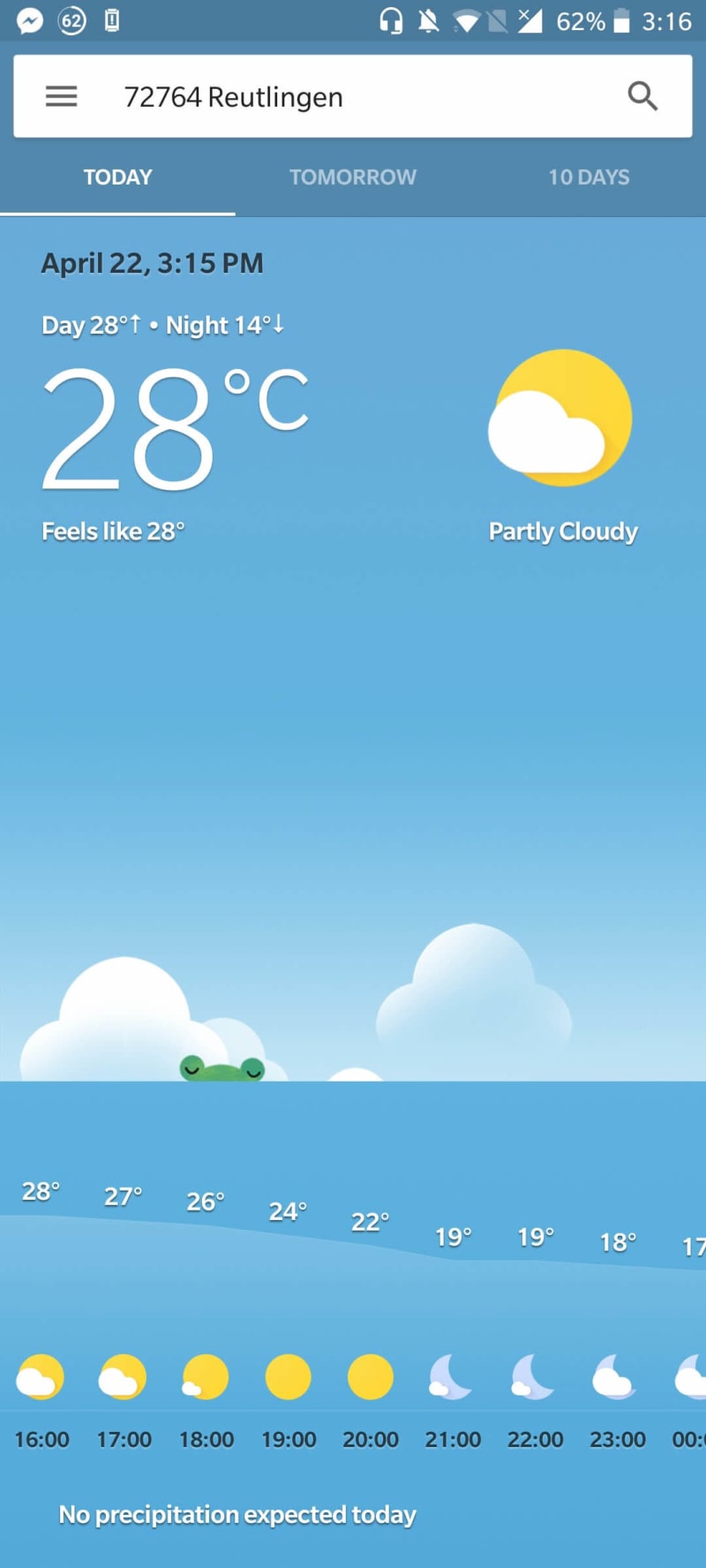Select the Today tab
Image resolution: width=706 pixels, height=1568 pixels.
pos(117,177)
